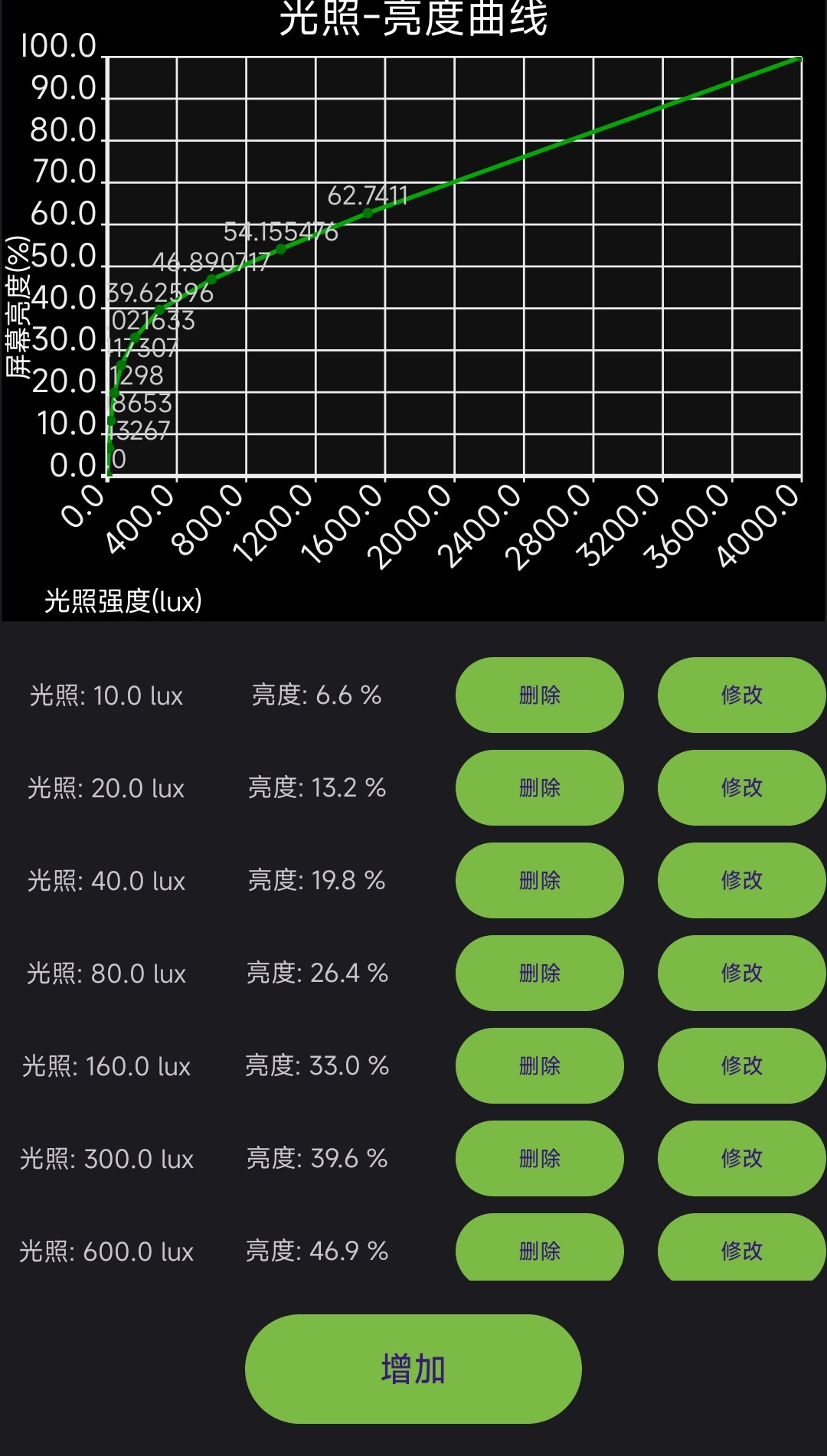Delete the 20.0 lux entry
827x1456 pixels.
click(540, 787)
